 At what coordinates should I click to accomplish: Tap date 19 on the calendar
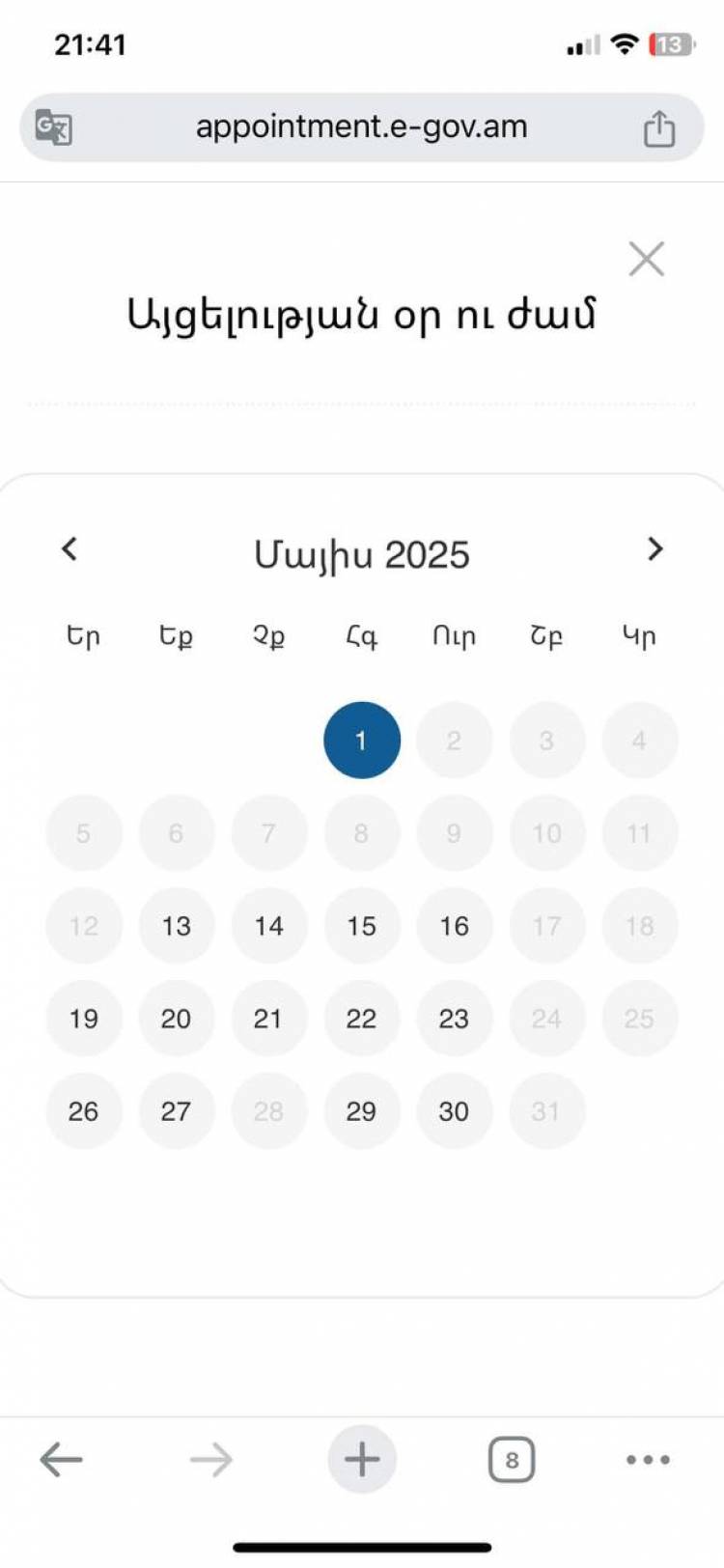pos(83,1019)
